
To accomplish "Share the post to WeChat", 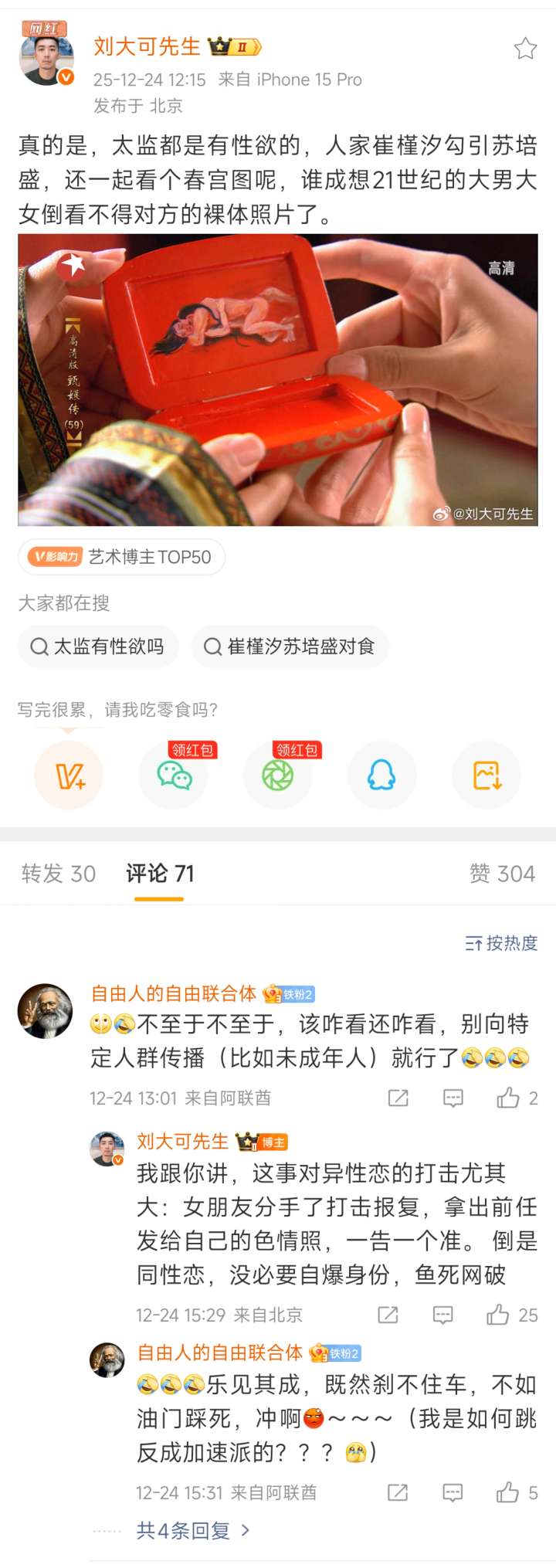I will click(174, 775).
